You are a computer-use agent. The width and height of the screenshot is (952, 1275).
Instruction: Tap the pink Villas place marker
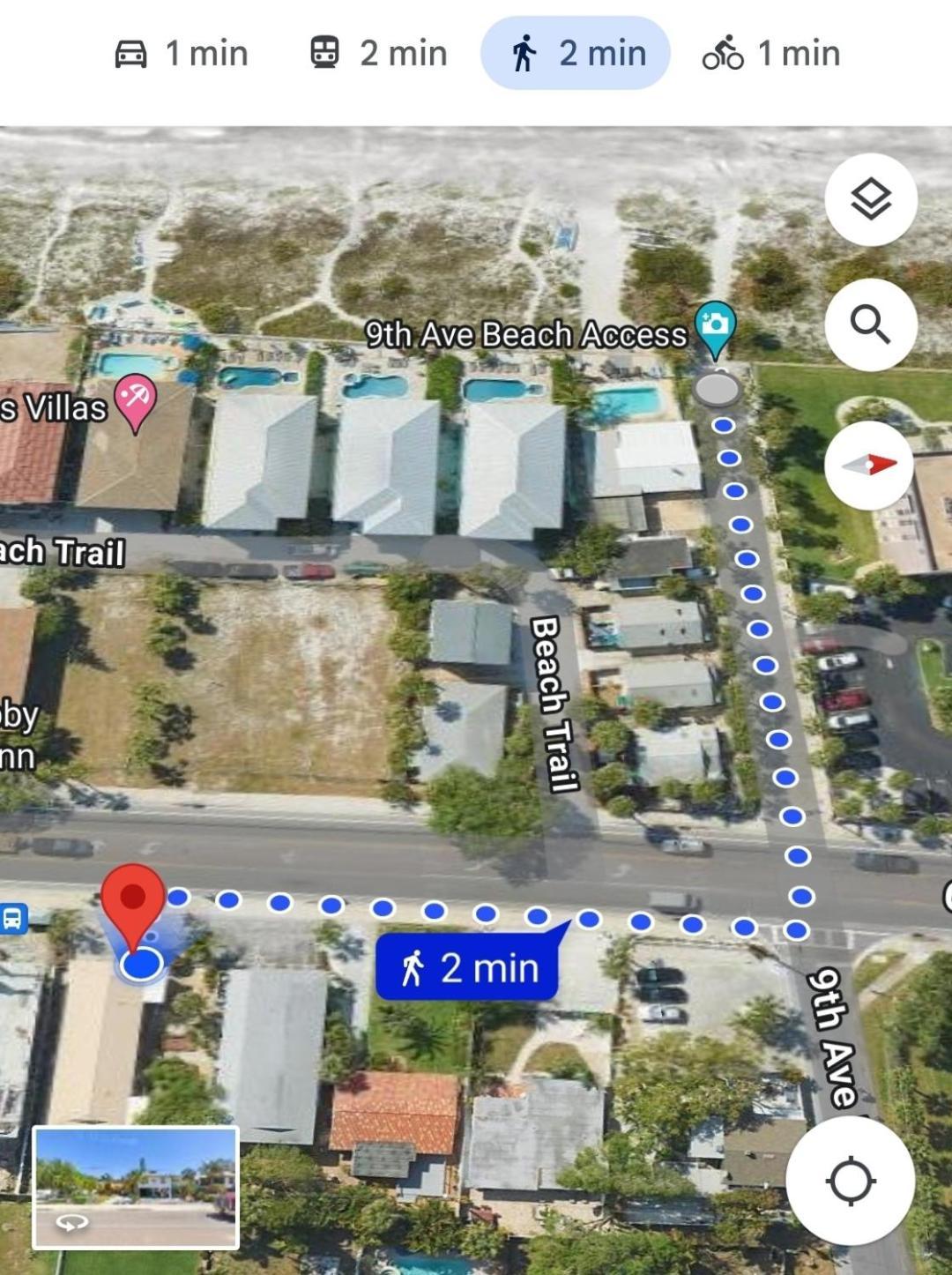click(135, 399)
